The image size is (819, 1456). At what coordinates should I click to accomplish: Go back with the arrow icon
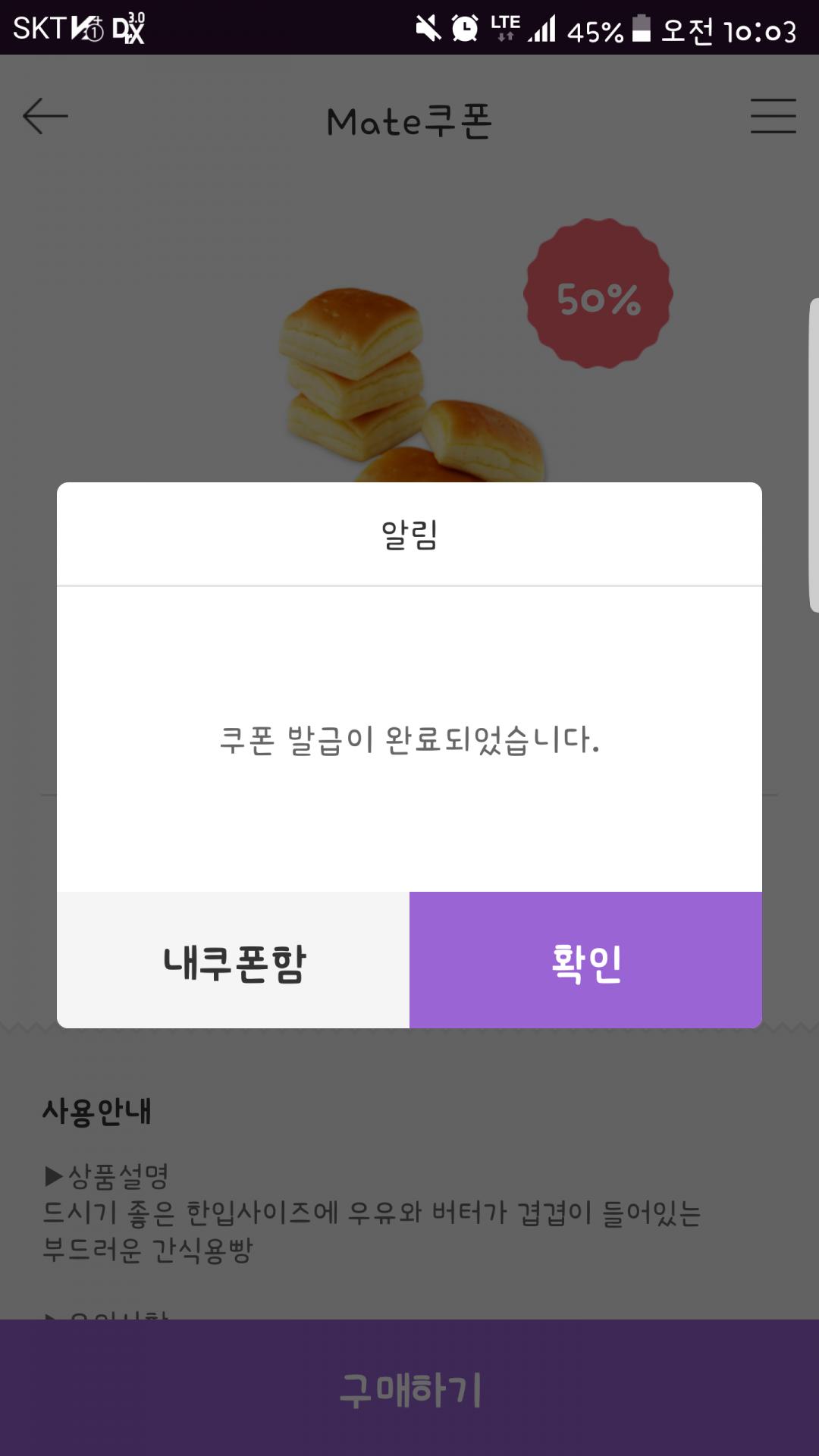(45, 117)
